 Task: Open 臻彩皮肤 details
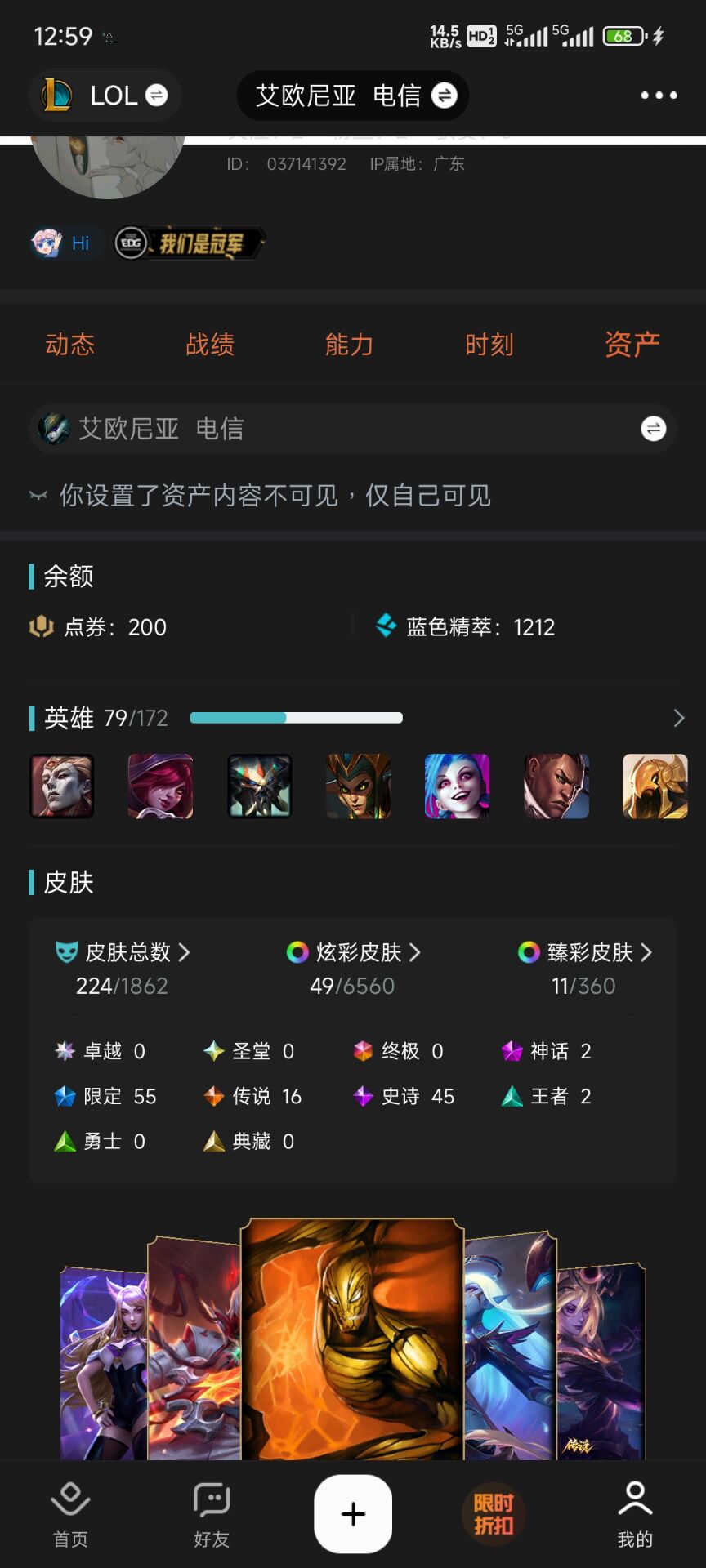pos(584,952)
